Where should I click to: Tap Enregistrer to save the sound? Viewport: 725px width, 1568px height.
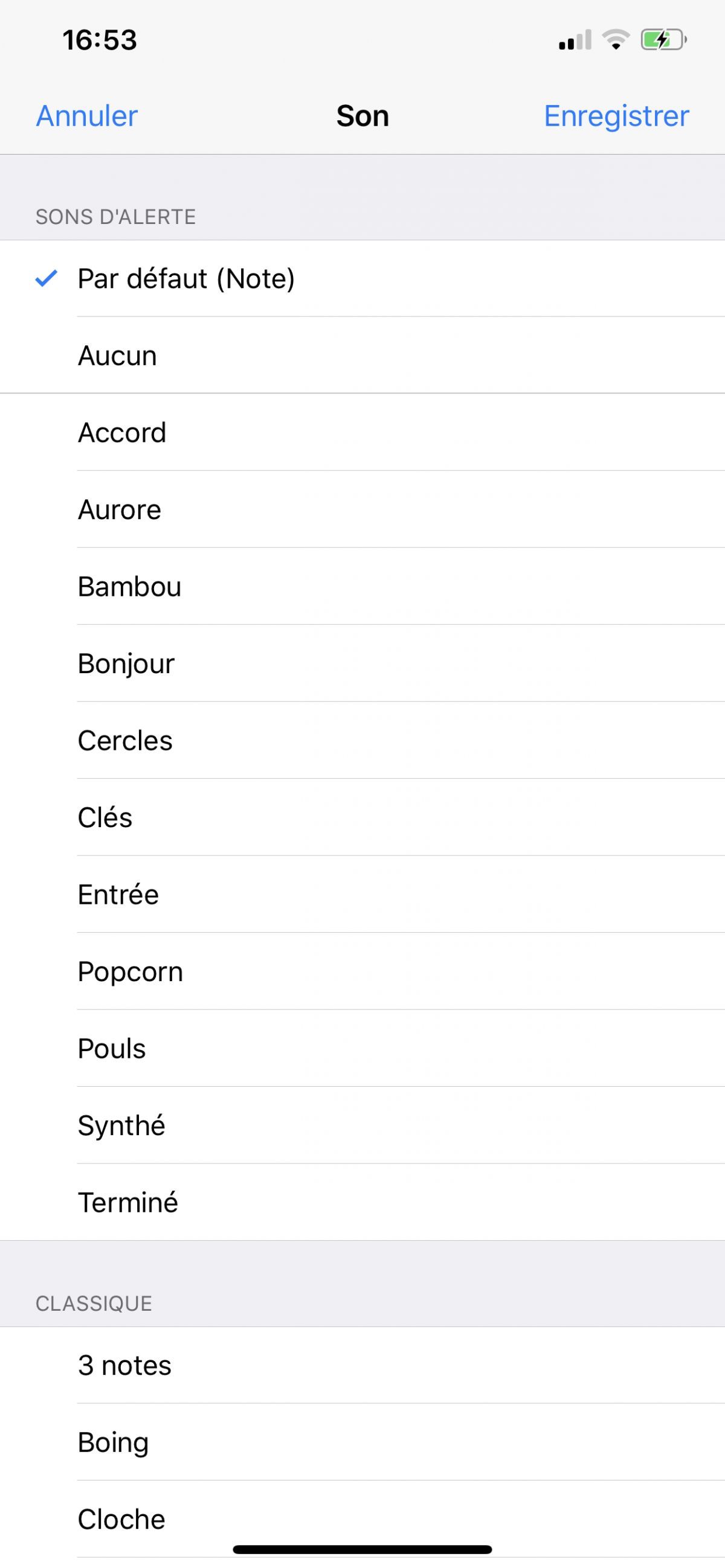pos(616,116)
